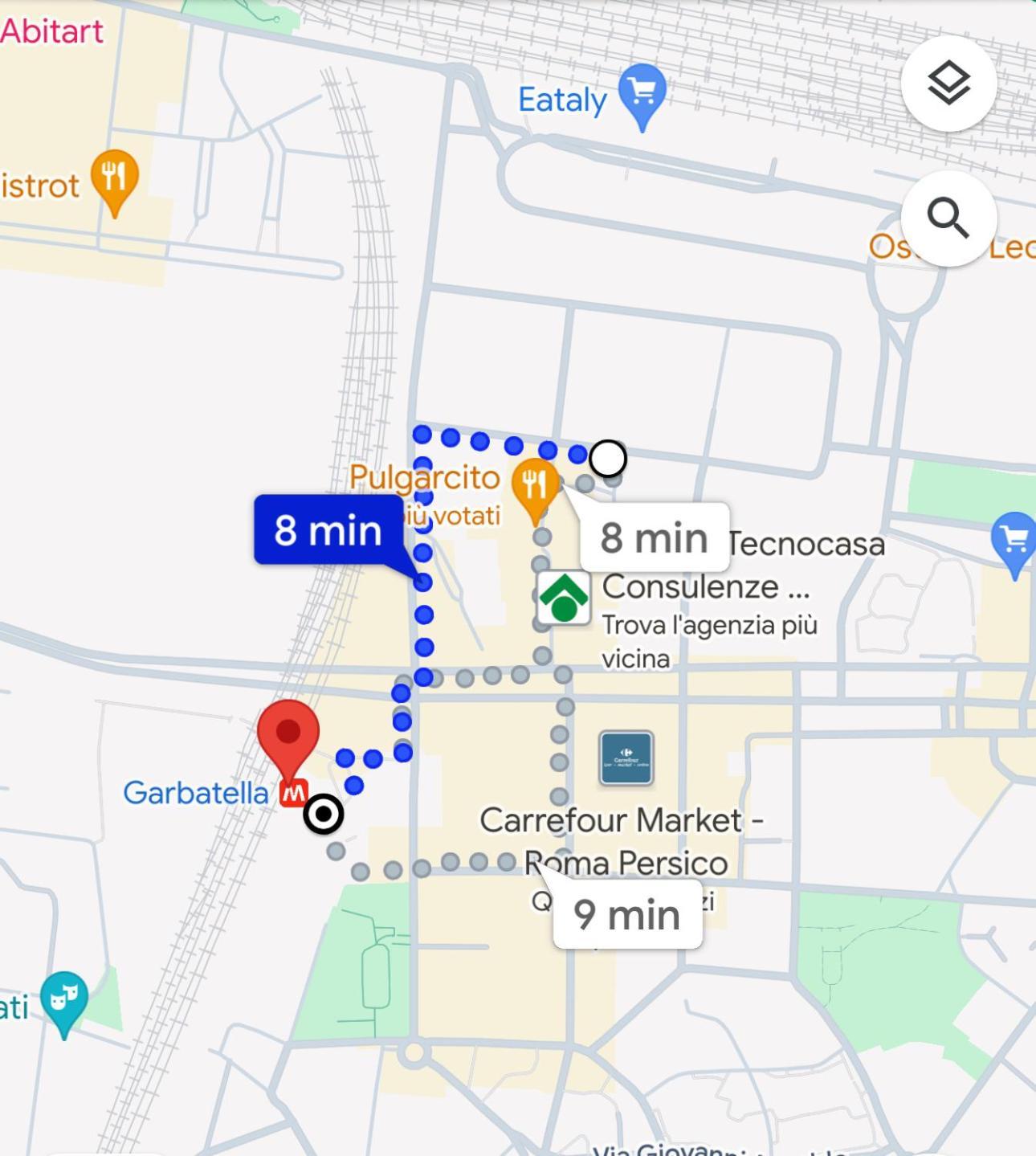
Task: Select the 9 min alternate route
Action: 627,914
